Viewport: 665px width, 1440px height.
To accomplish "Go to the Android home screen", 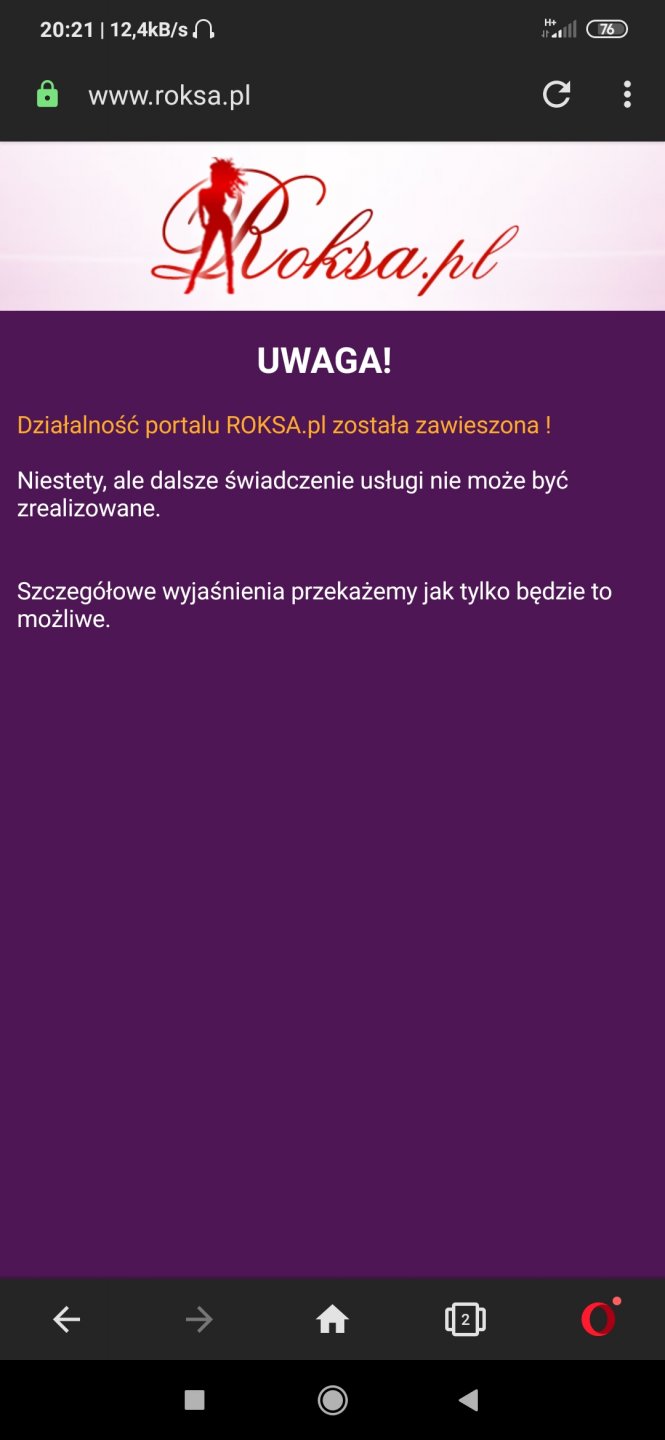I will click(x=332, y=1401).
